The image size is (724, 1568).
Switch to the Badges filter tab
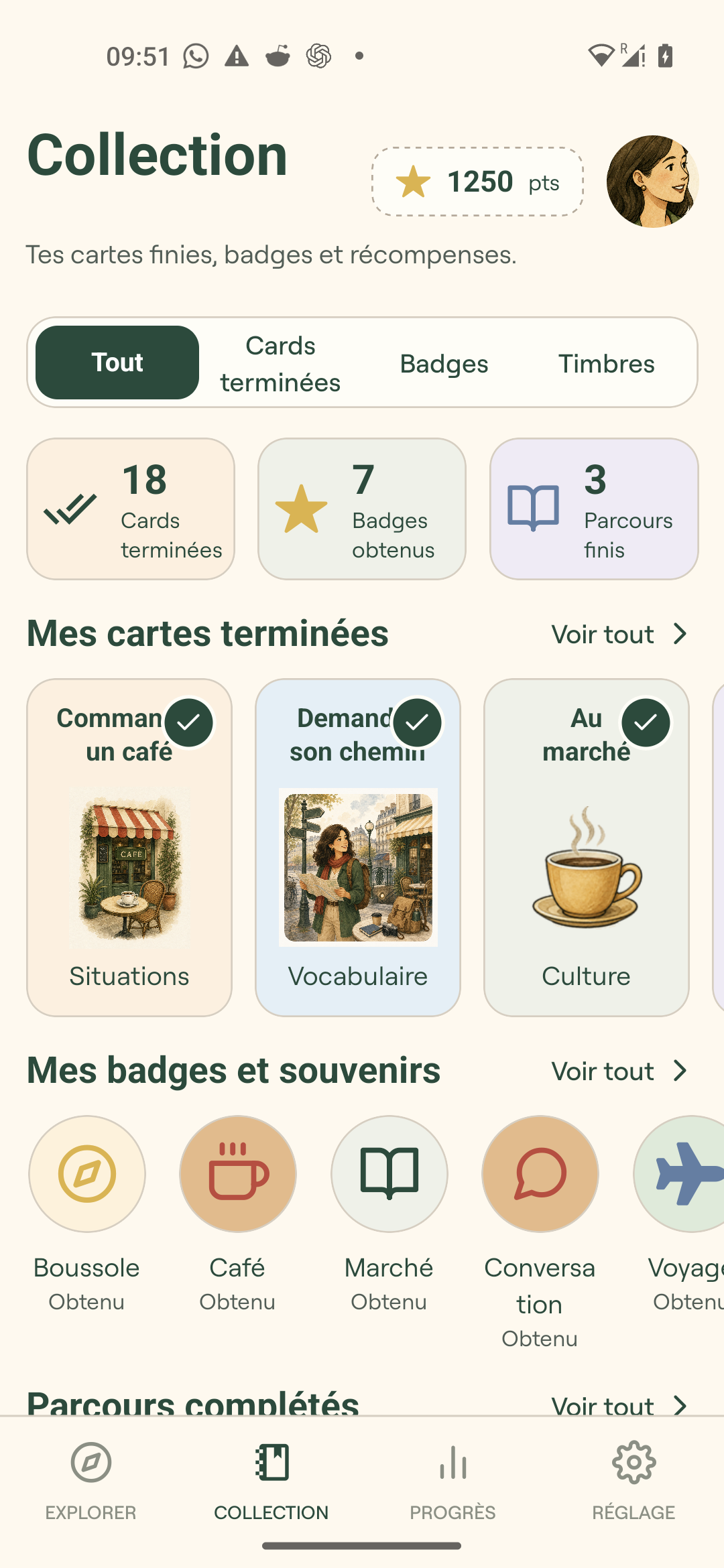click(444, 364)
